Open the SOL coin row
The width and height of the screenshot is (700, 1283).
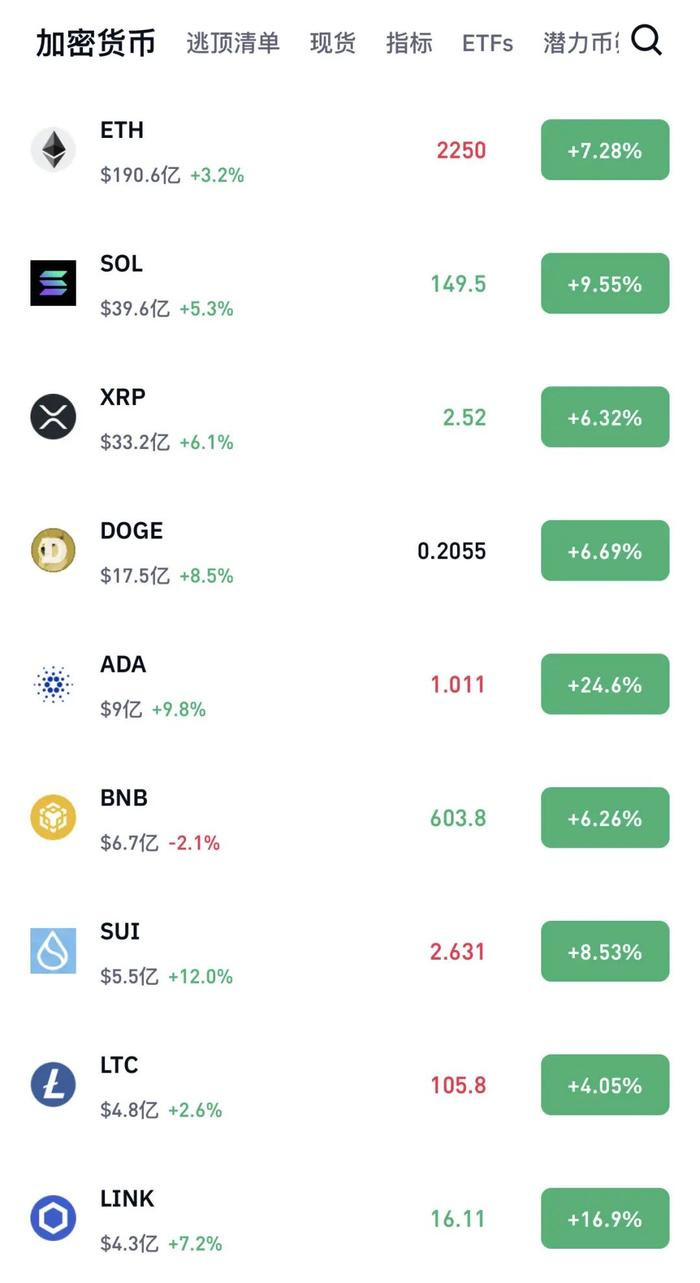coord(350,284)
